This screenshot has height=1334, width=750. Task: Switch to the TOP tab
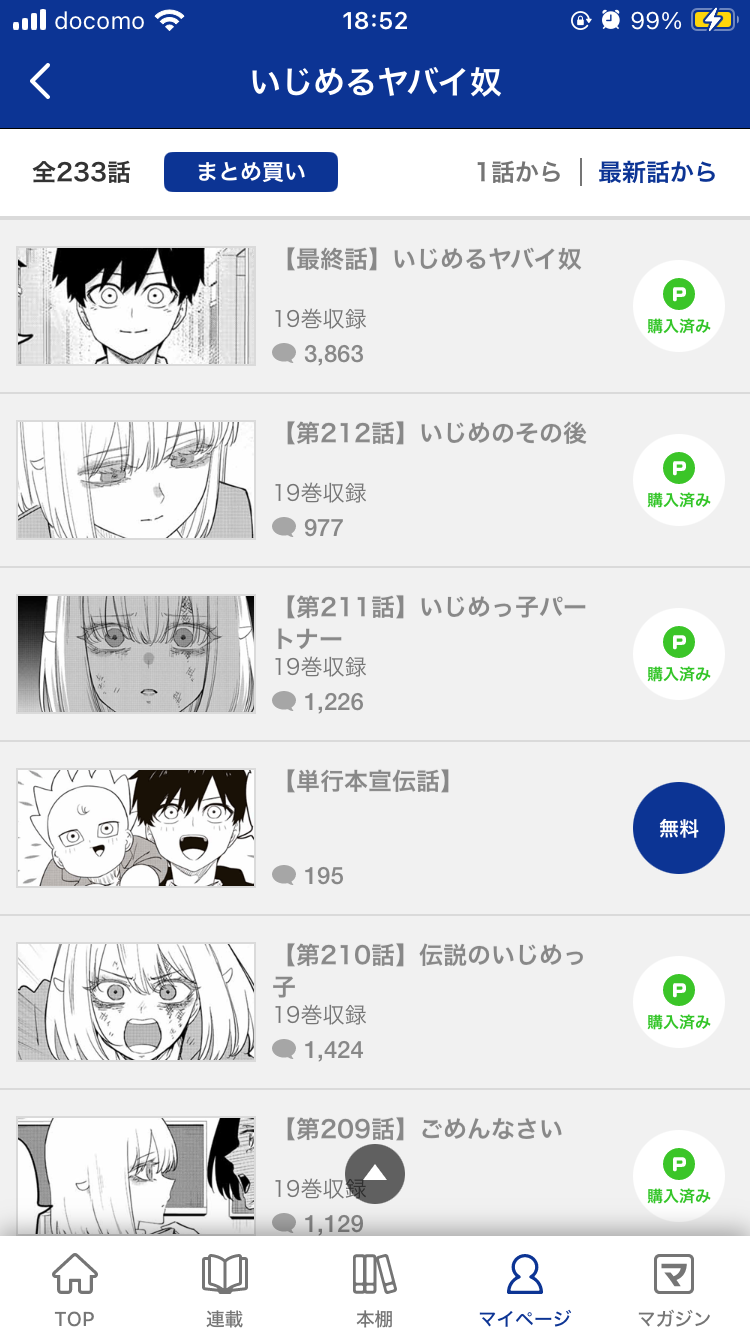point(75,1288)
